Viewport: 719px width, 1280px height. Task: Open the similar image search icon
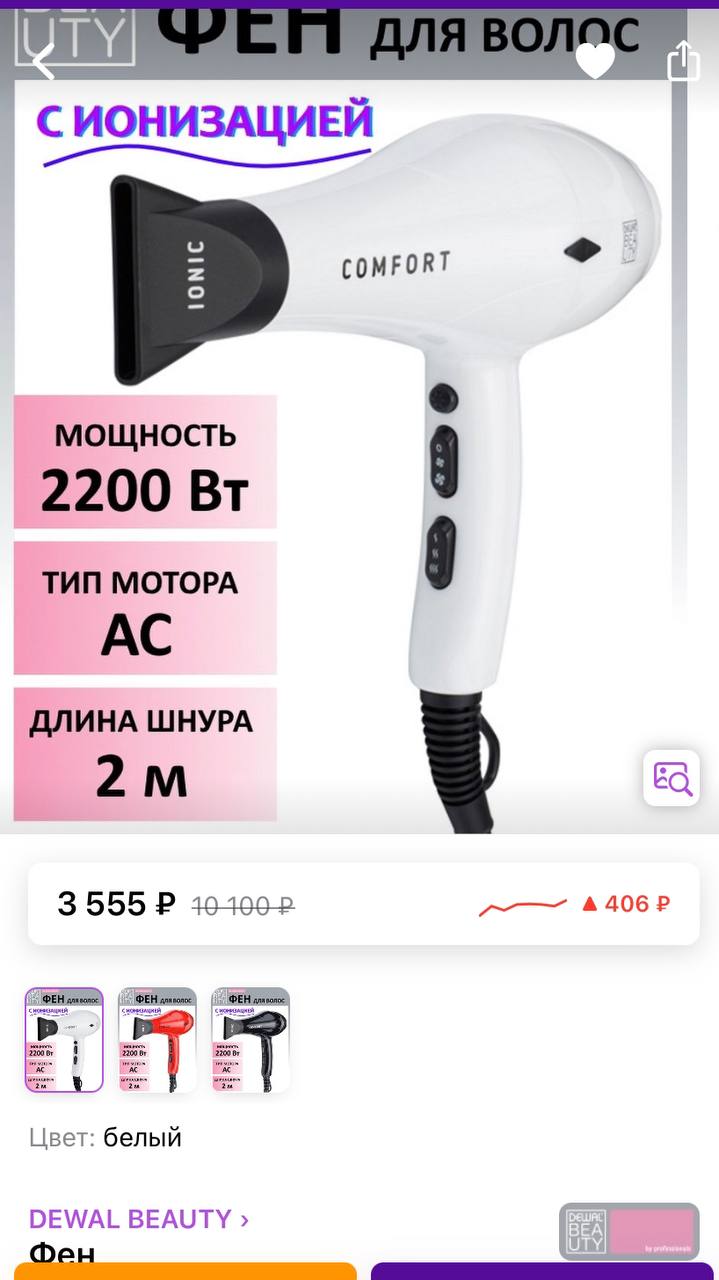[x=671, y=777]
